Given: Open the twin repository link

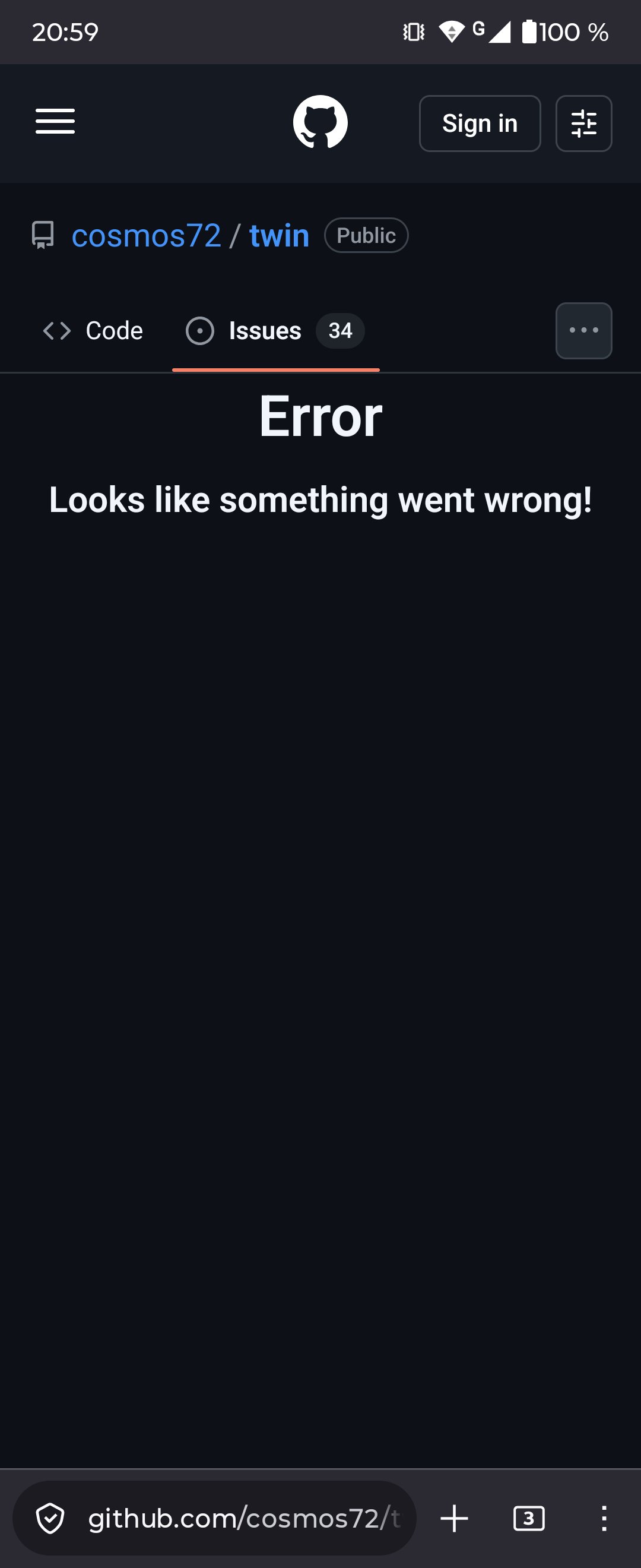Looking at the screenshot, I should click(279, 236).
